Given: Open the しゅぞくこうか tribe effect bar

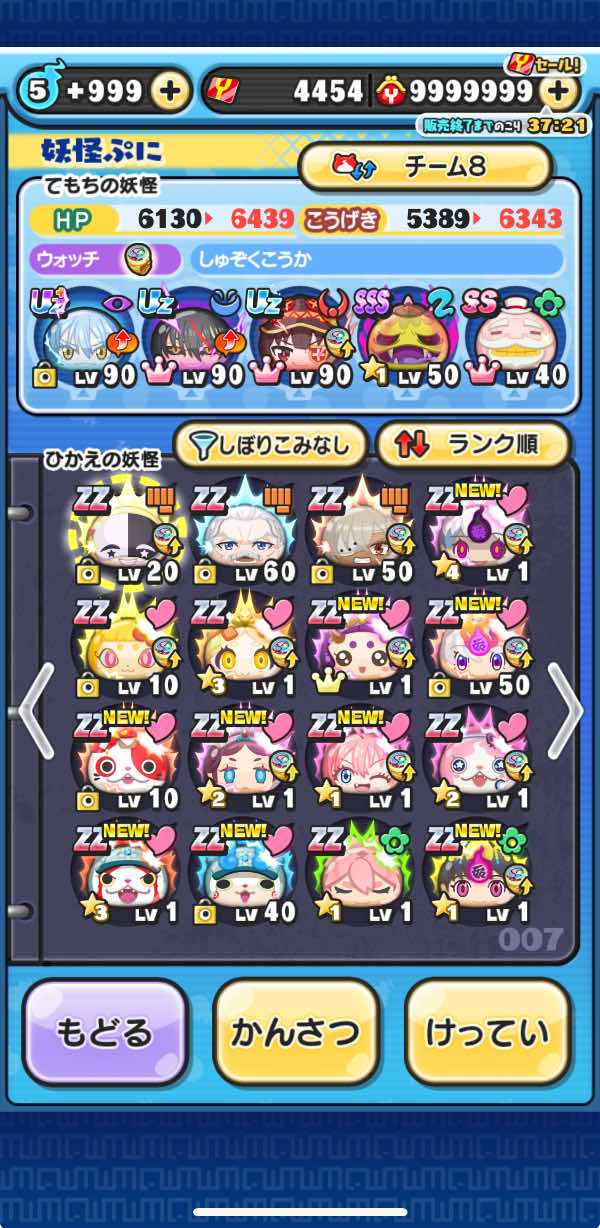Looking at the screenshot, I should coord(376,260).
